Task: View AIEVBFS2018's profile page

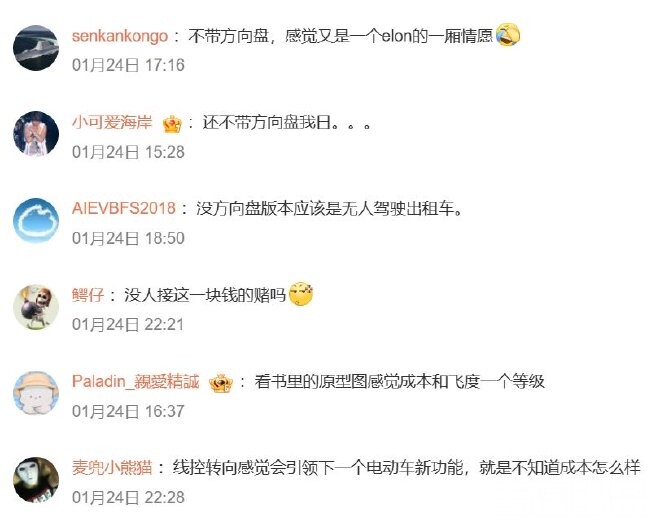Action: 123,210
